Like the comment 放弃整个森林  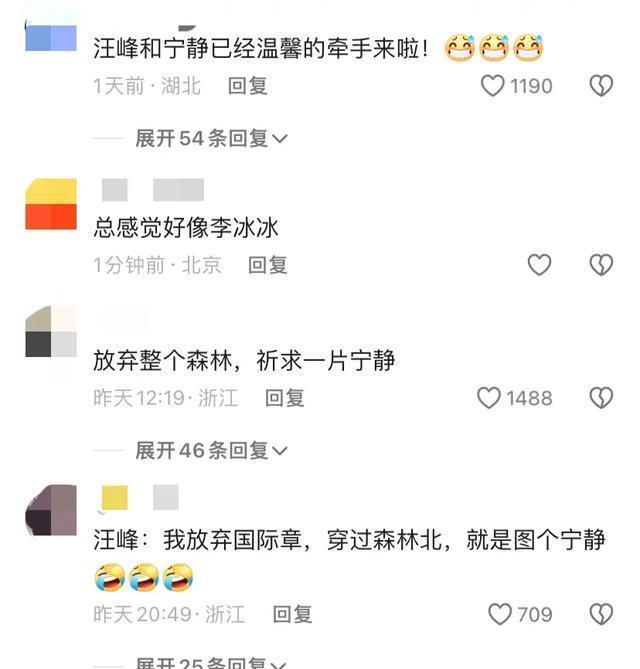click(489, 398)
